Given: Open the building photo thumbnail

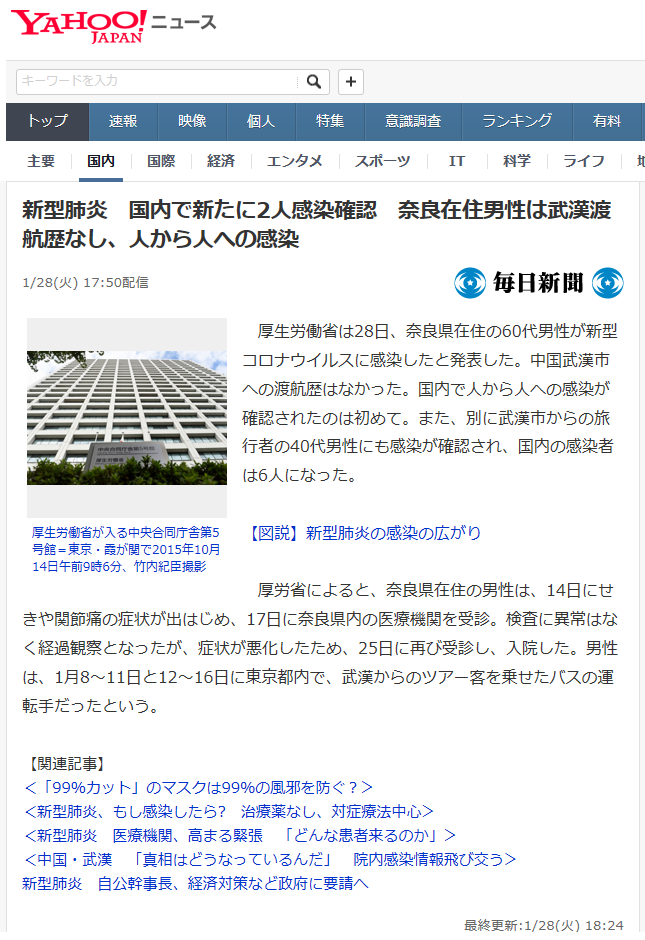Looking at the screenshot, I should 127,418.
